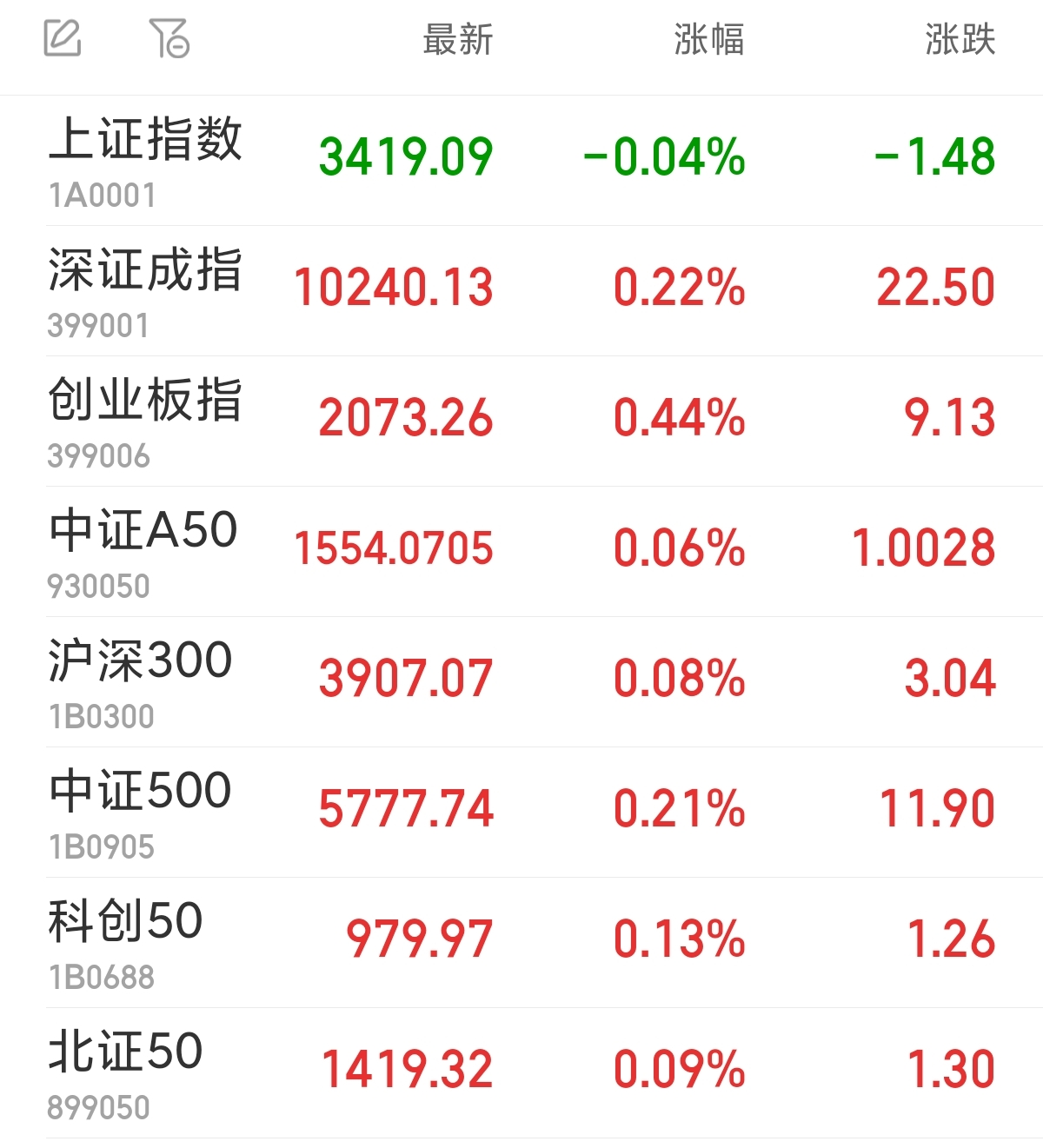Open the edit list icon

pos(63,39)
